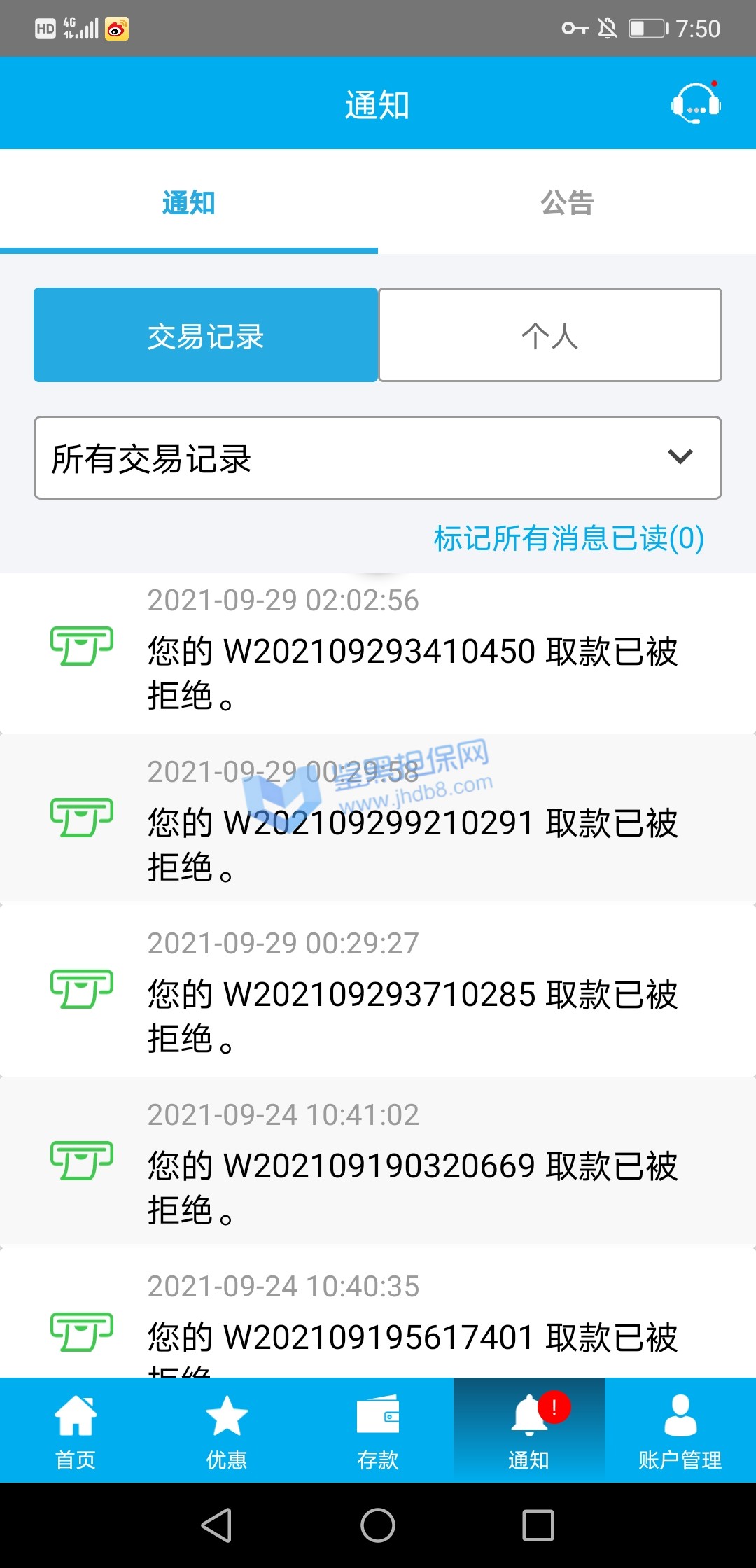Go to 首页 in bottom navigation
Screen dimensions: 756x1568
coord(76,1430)
